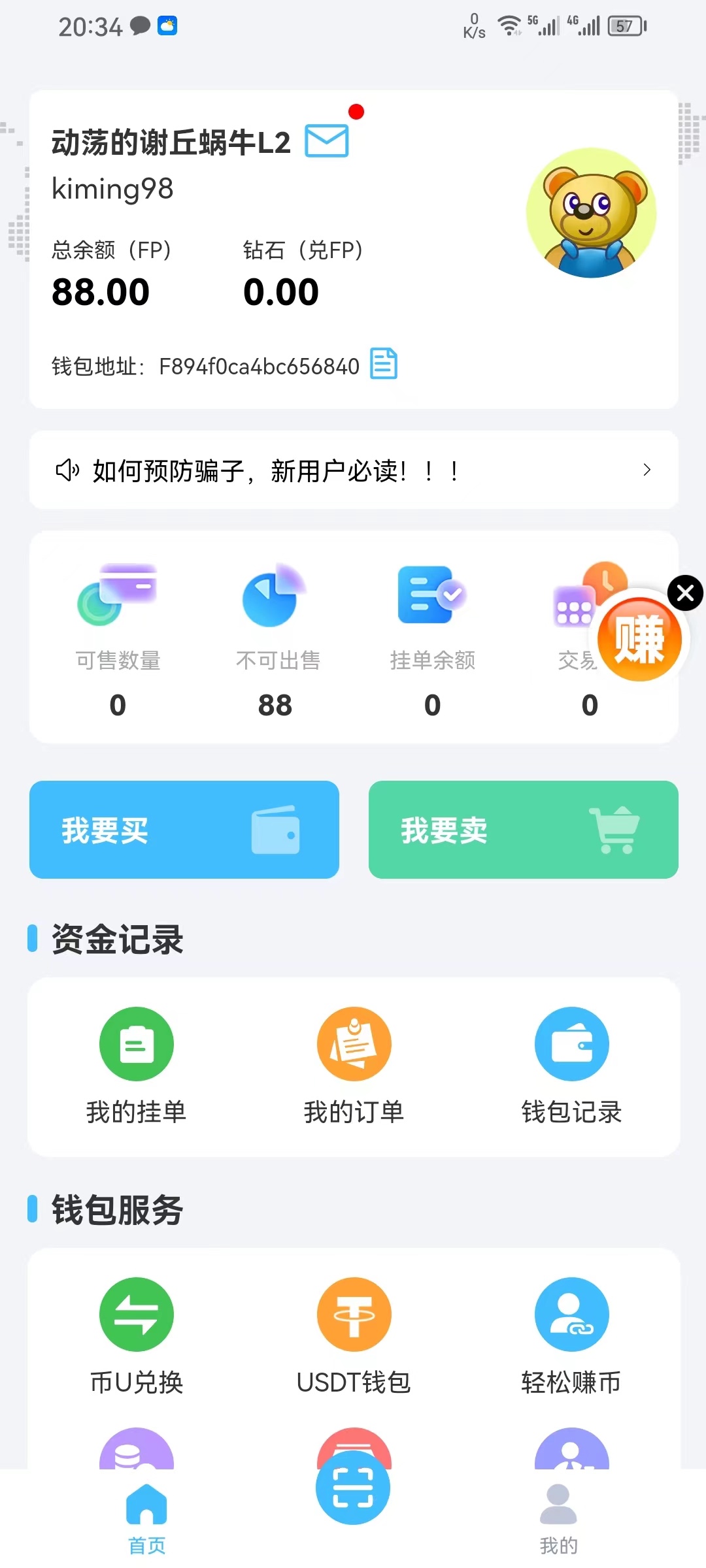
Task: Select the 首页 home tab
Action: [x=146, y=1519]
